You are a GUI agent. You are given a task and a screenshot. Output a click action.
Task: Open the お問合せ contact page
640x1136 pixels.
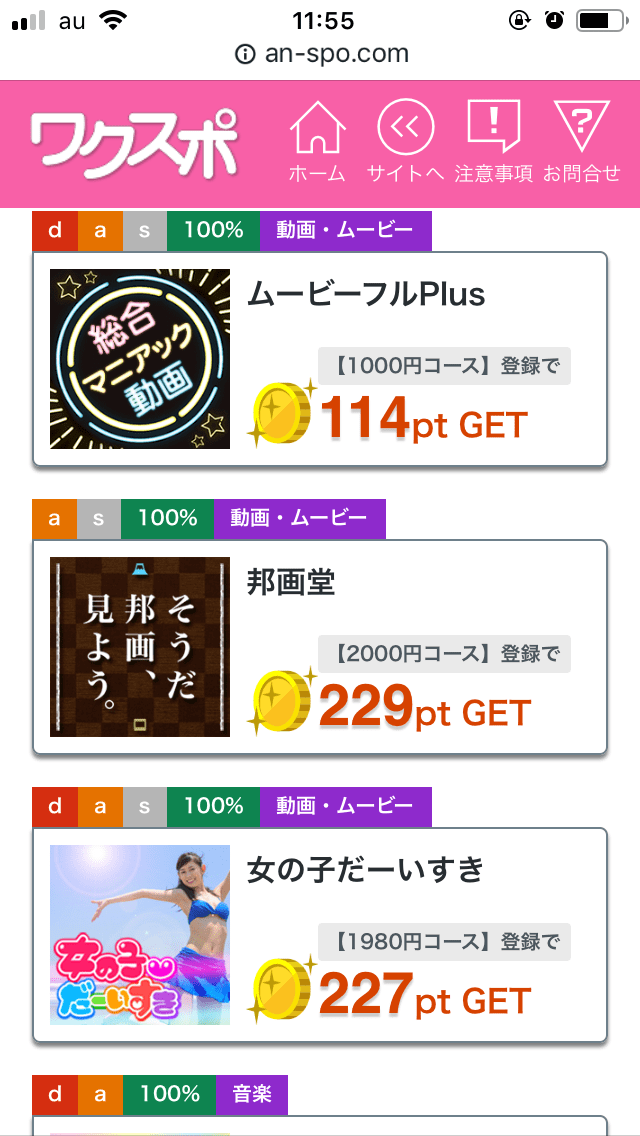coord(581,142)
